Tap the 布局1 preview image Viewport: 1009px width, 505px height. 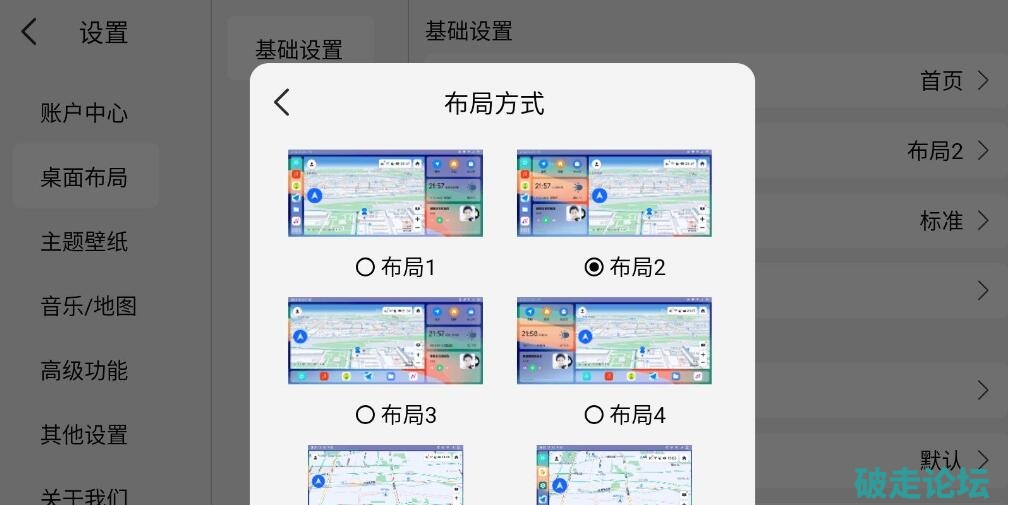(x=385, y=193)
